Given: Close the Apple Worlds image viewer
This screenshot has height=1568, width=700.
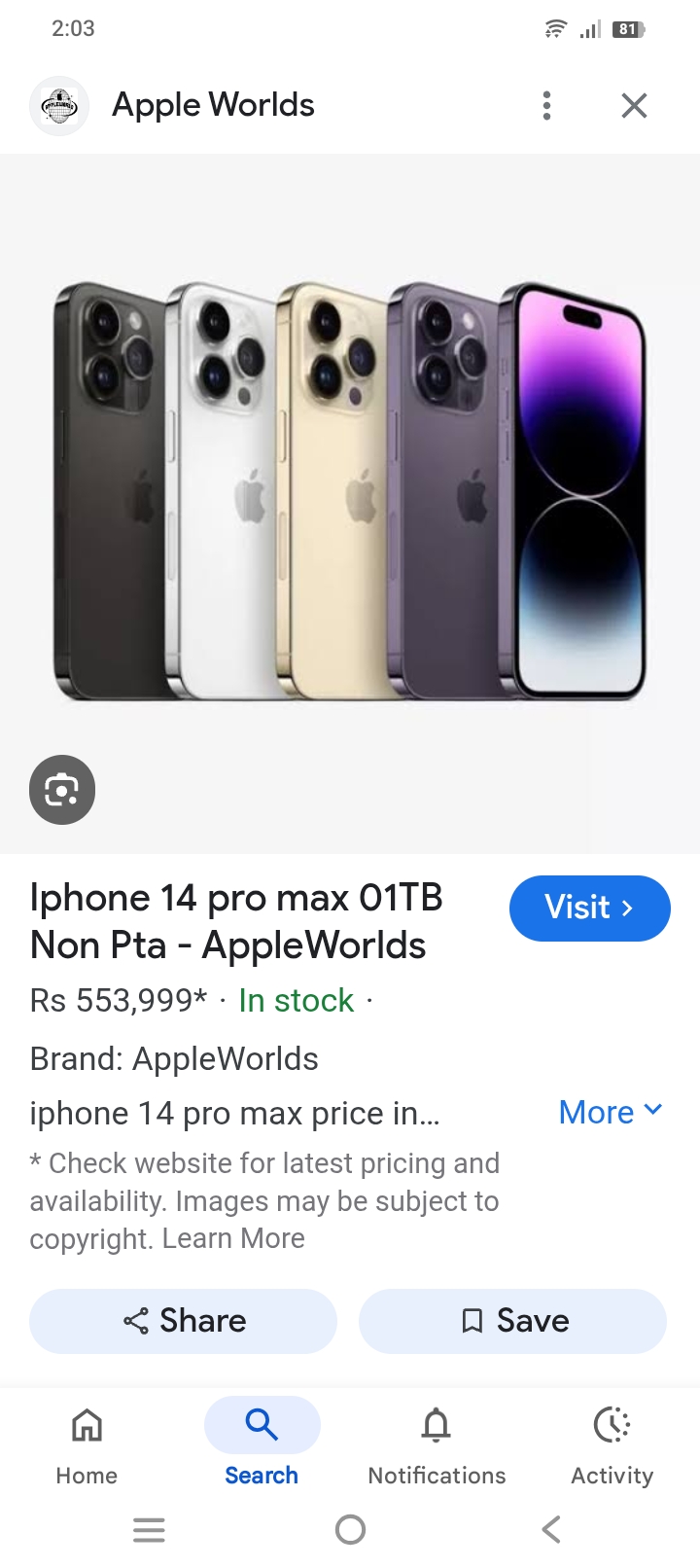Looking at the screenshot, I should click(x=634, y=105).
